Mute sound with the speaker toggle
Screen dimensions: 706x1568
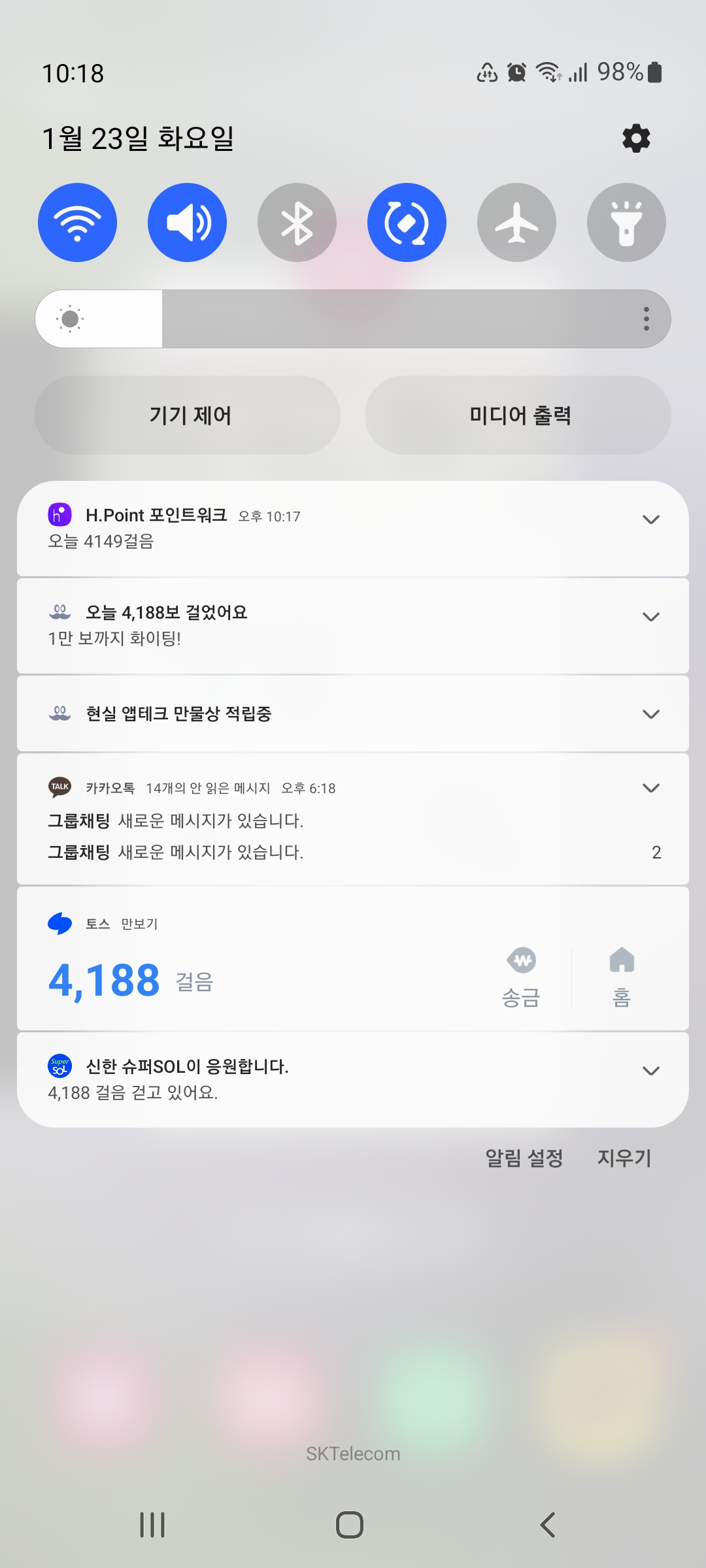click(x=187, y=223)
